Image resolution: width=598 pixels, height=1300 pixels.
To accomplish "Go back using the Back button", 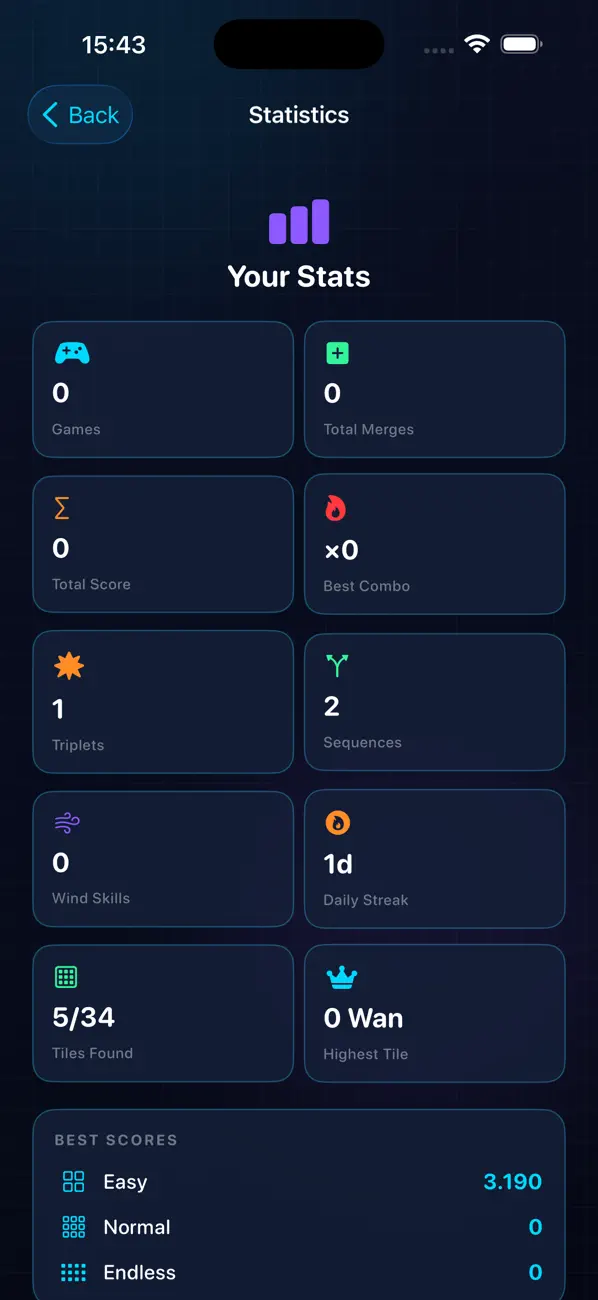I will click(80, 115).
